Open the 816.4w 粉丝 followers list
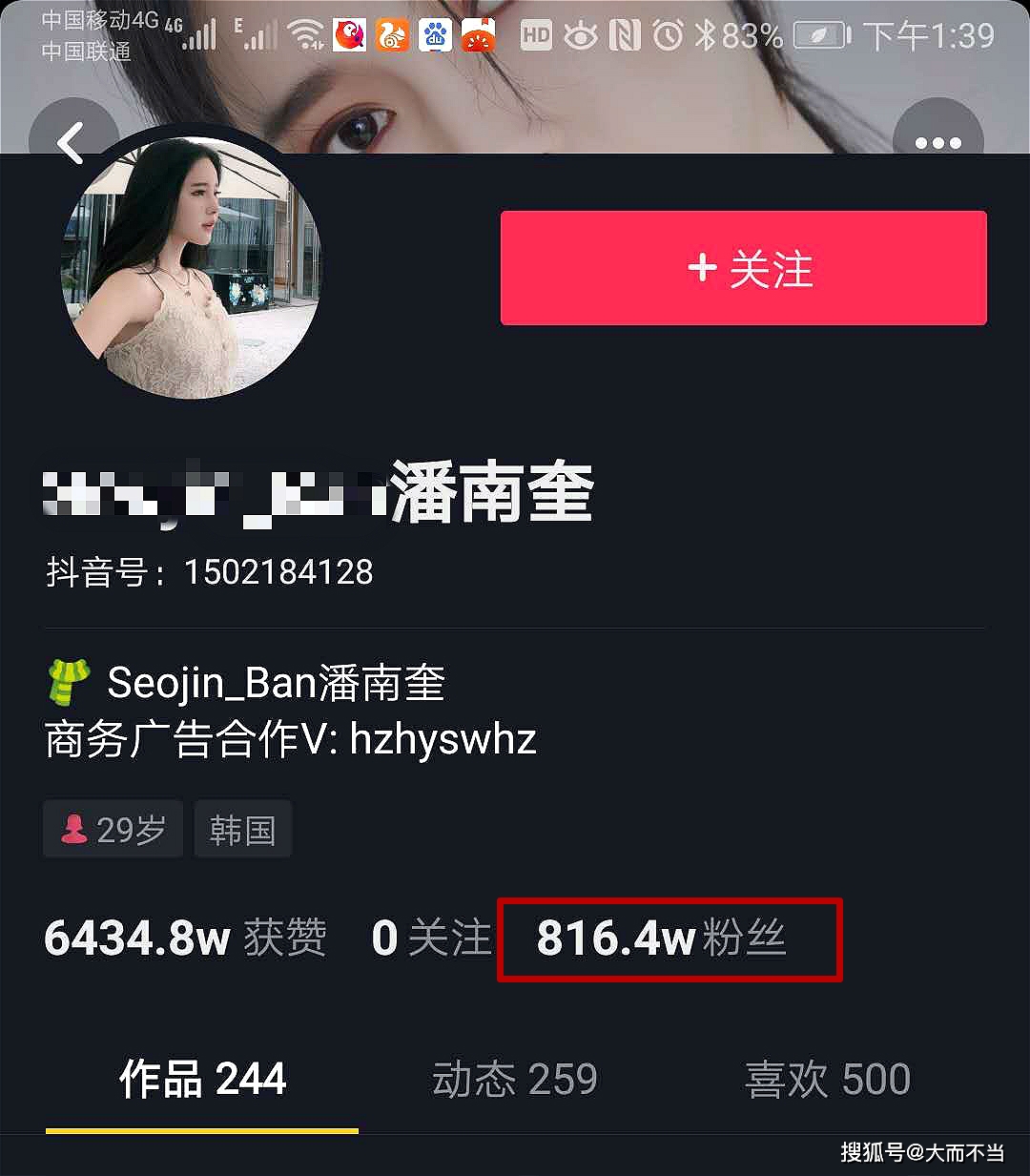Viewport: 1030px width, 1176px height. tap(668, 939)
